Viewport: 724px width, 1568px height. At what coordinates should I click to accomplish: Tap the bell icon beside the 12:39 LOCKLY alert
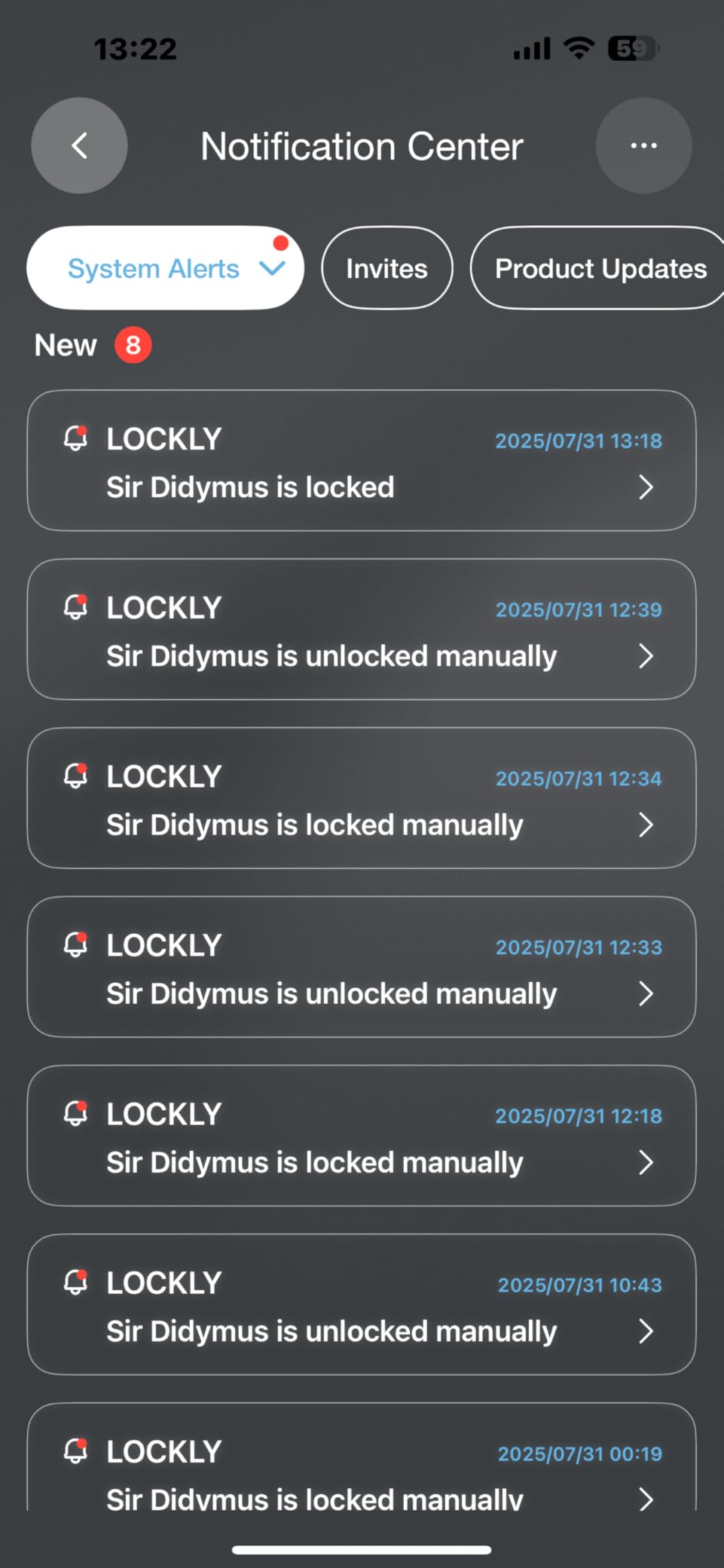click(76, 607)
